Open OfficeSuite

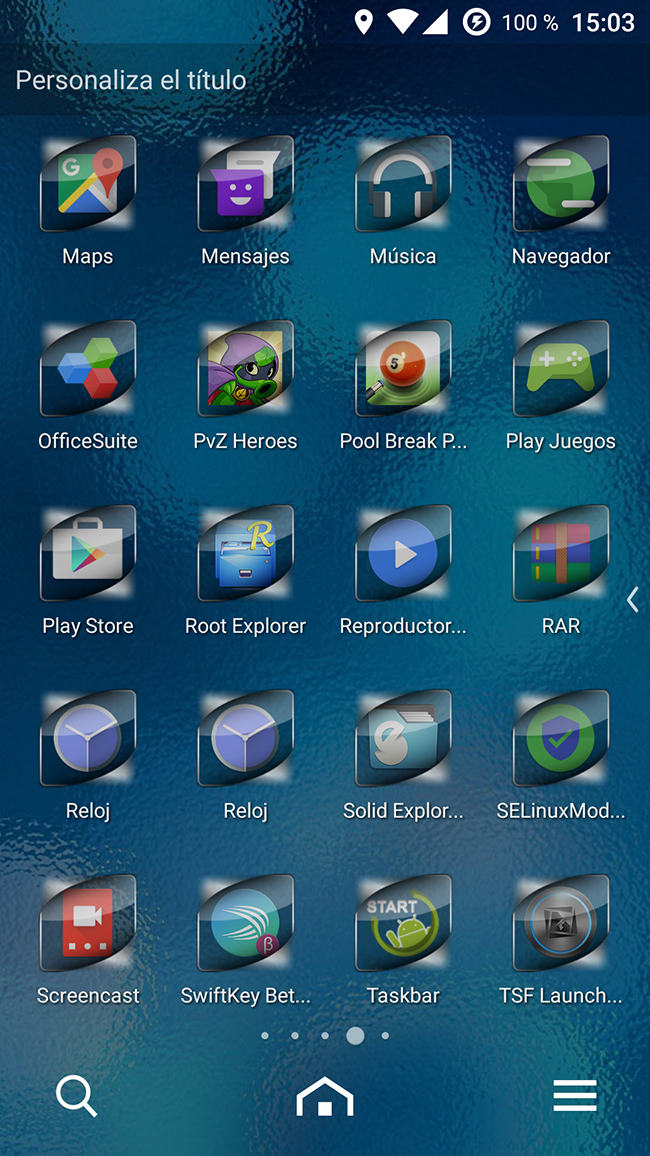click(88, 372)
